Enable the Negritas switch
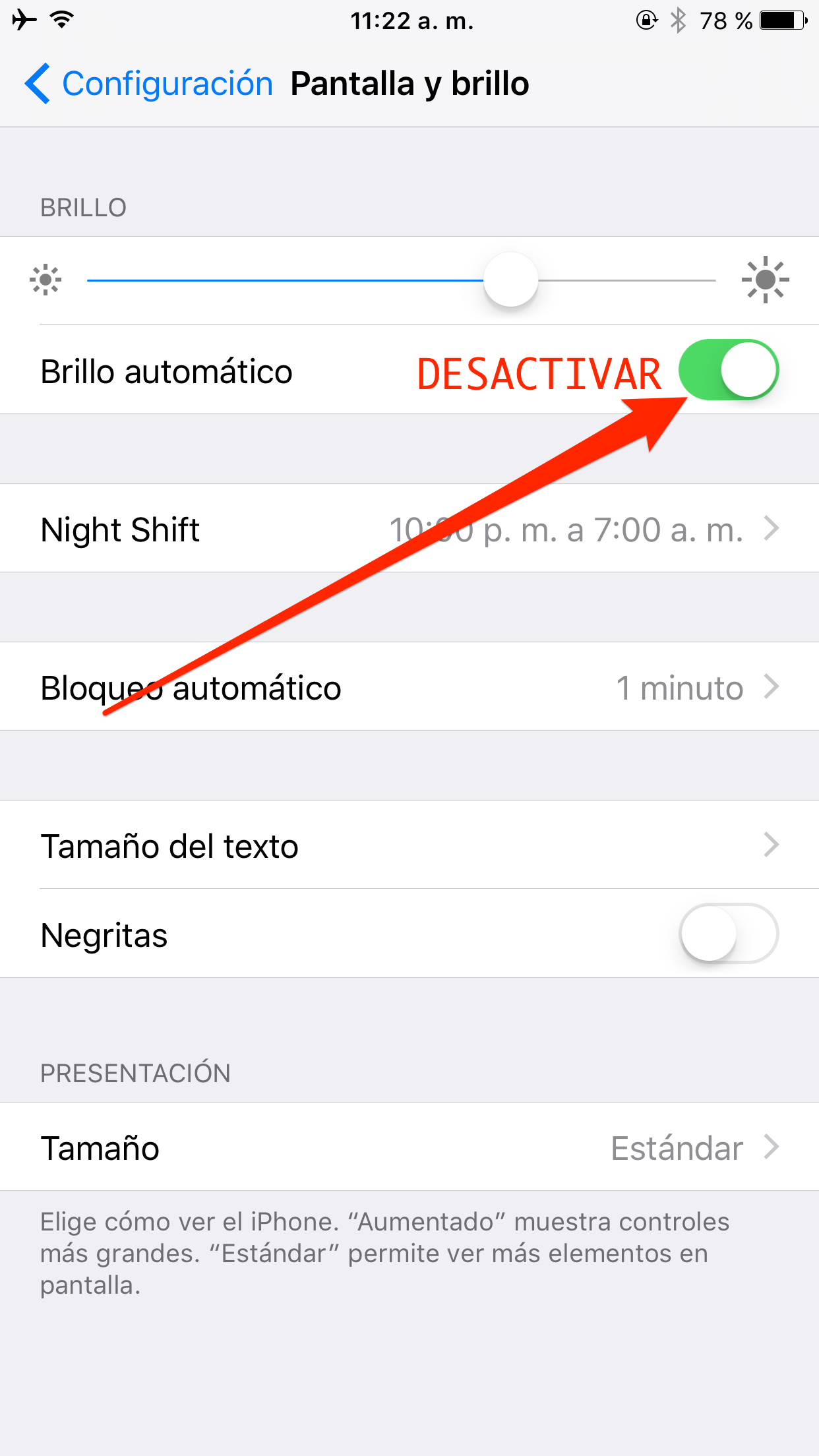The width and height of the screenshot is (819, 1456). [x=729, y=934]
